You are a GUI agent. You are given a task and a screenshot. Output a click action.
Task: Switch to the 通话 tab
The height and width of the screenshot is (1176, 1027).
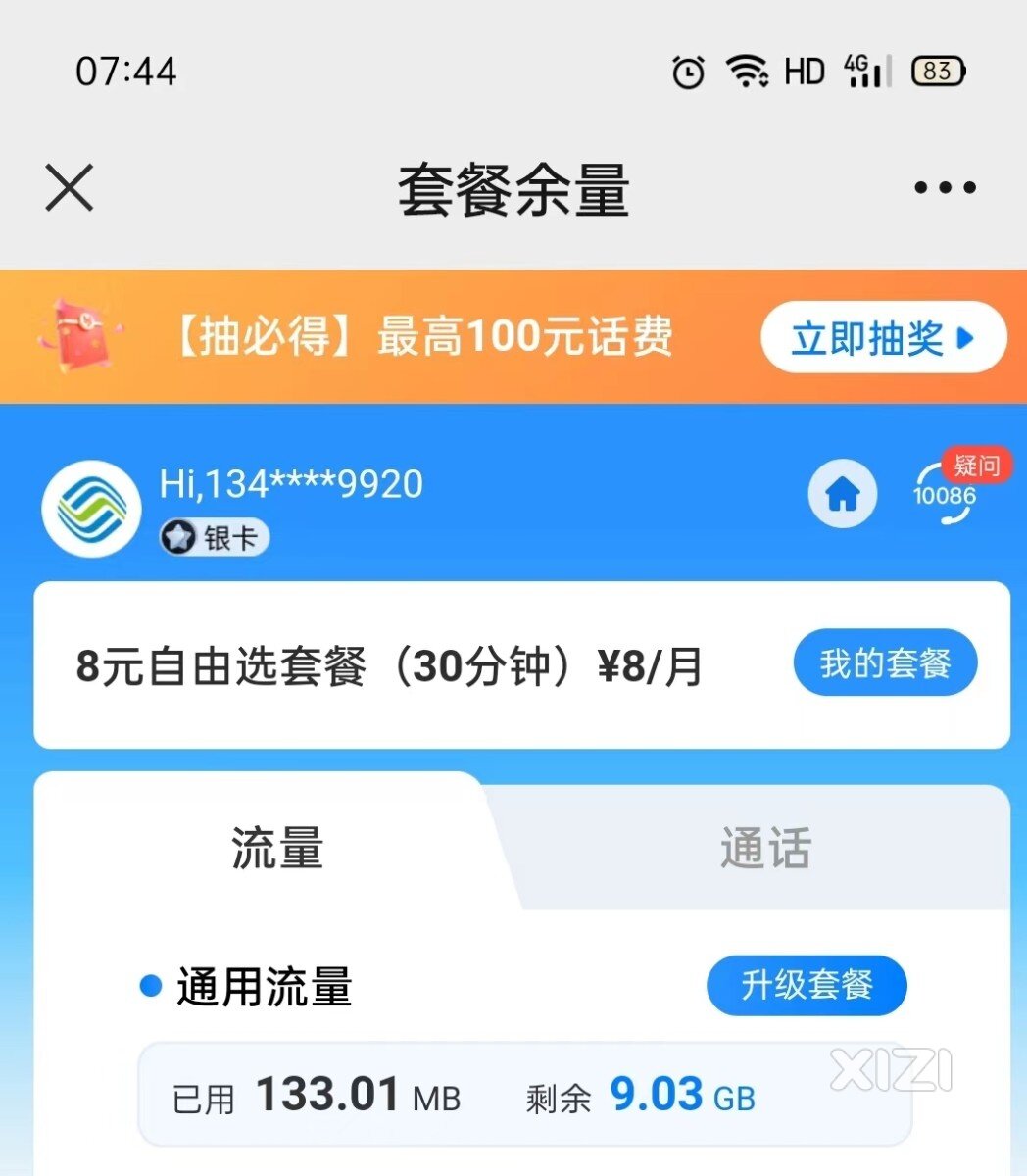point(765,848)
